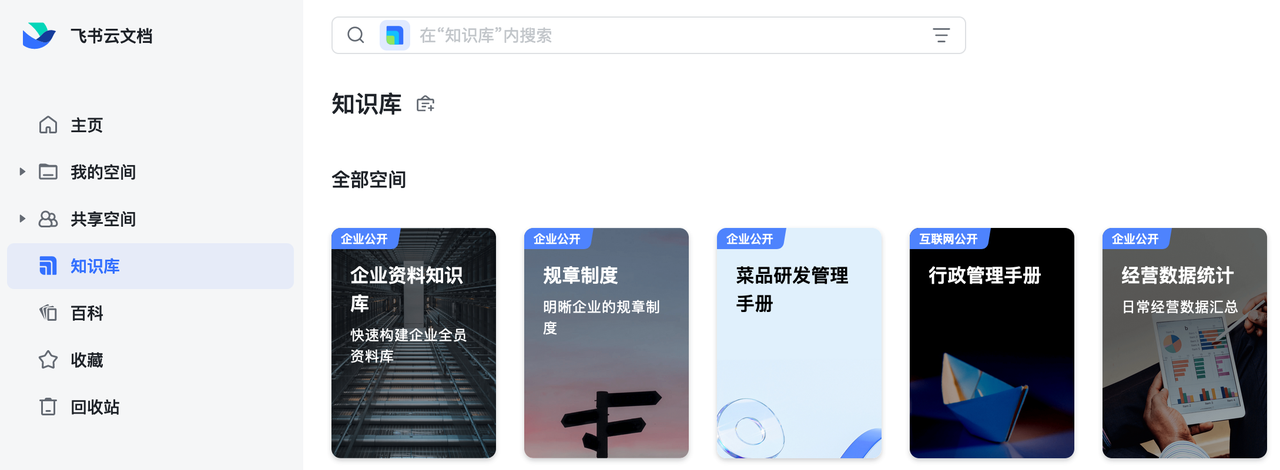Expand the 共享空间 arrow
The image size is (1280, 470).
(x=23, y=219)
